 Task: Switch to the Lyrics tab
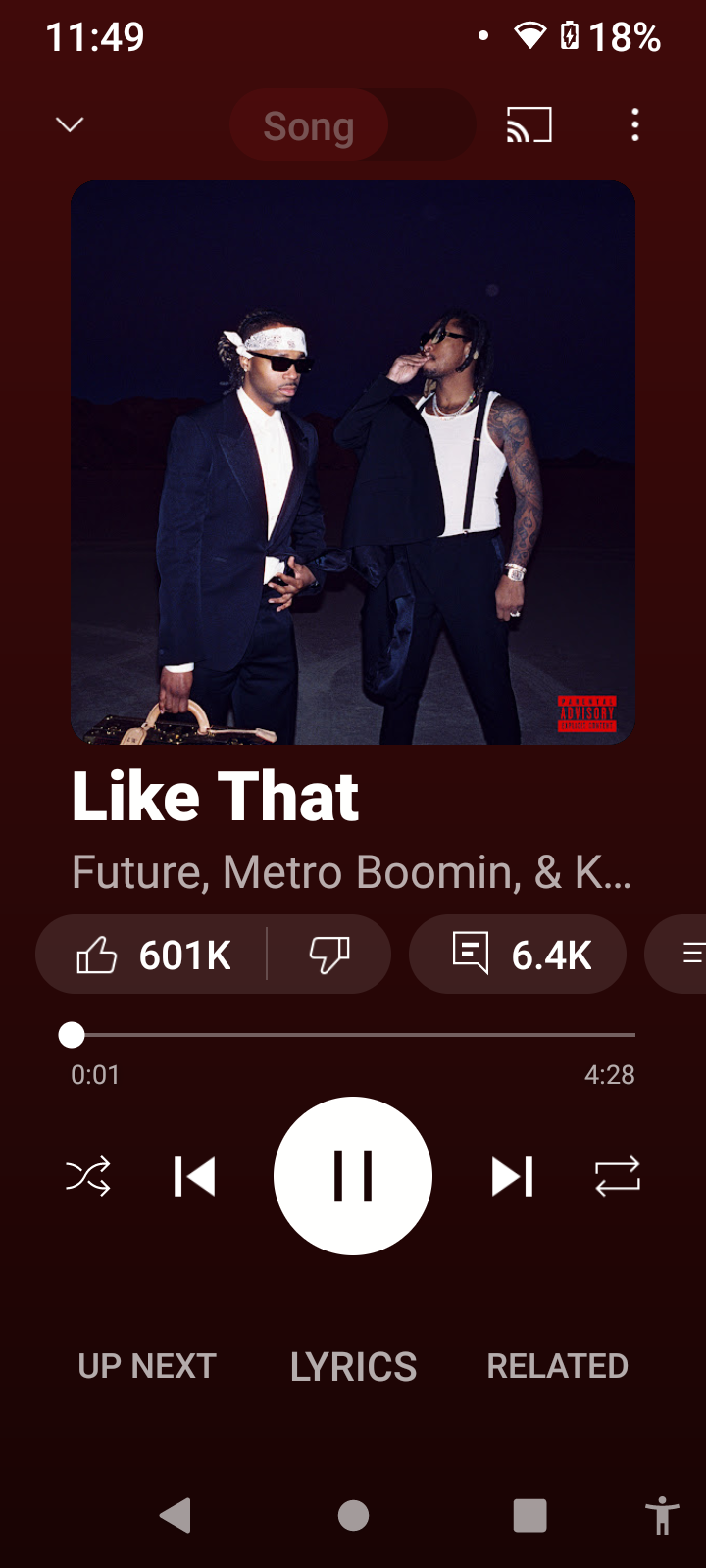tap(353, 1366)
